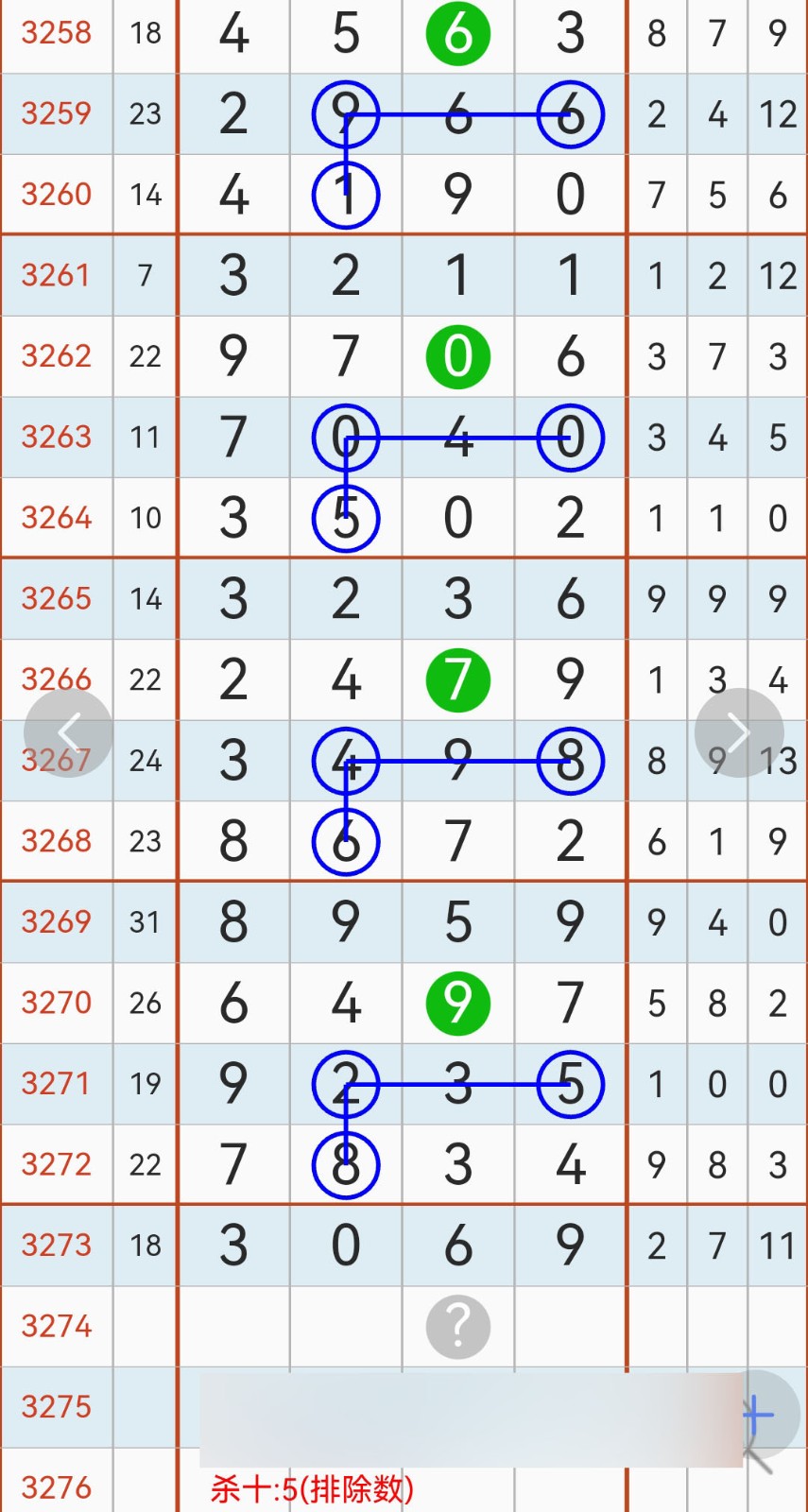
Task: Go to the next image
Action: (739, 732)
